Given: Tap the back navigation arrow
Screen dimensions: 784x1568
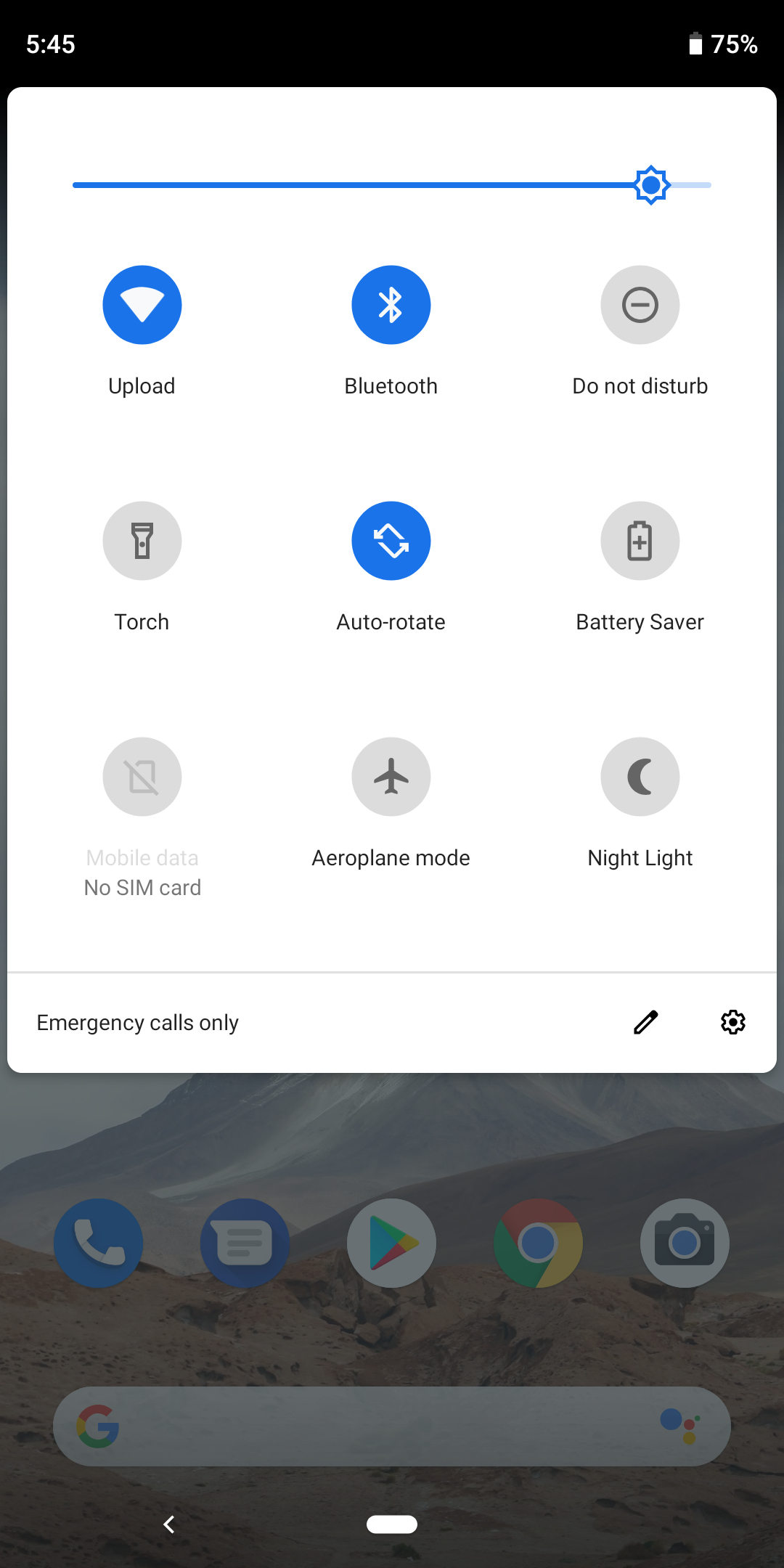Looking at the screenshot, I should coord(169,1524).
